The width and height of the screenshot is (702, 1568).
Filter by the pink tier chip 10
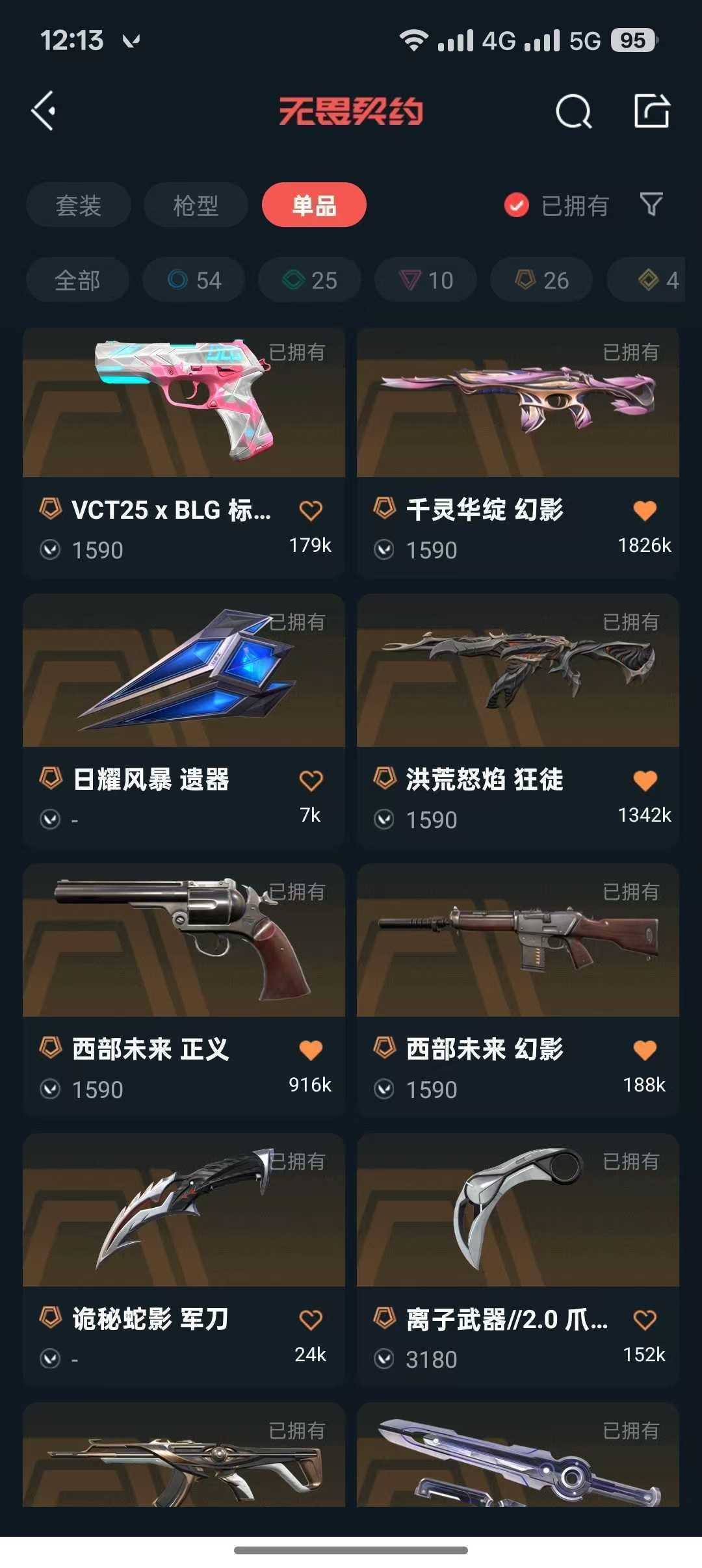(x=426, y=280)
